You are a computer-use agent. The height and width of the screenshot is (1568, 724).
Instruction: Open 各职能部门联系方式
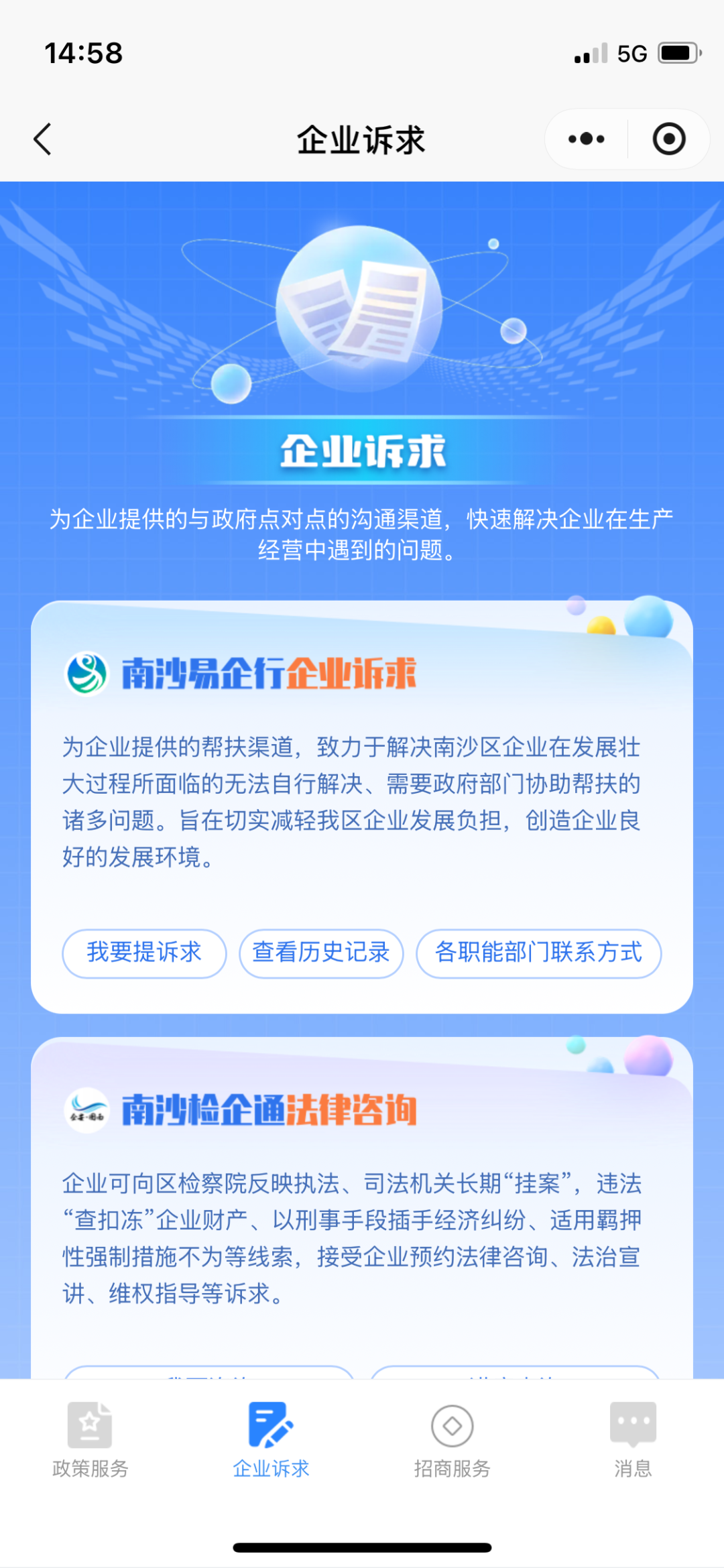click(x=538, y=953)
